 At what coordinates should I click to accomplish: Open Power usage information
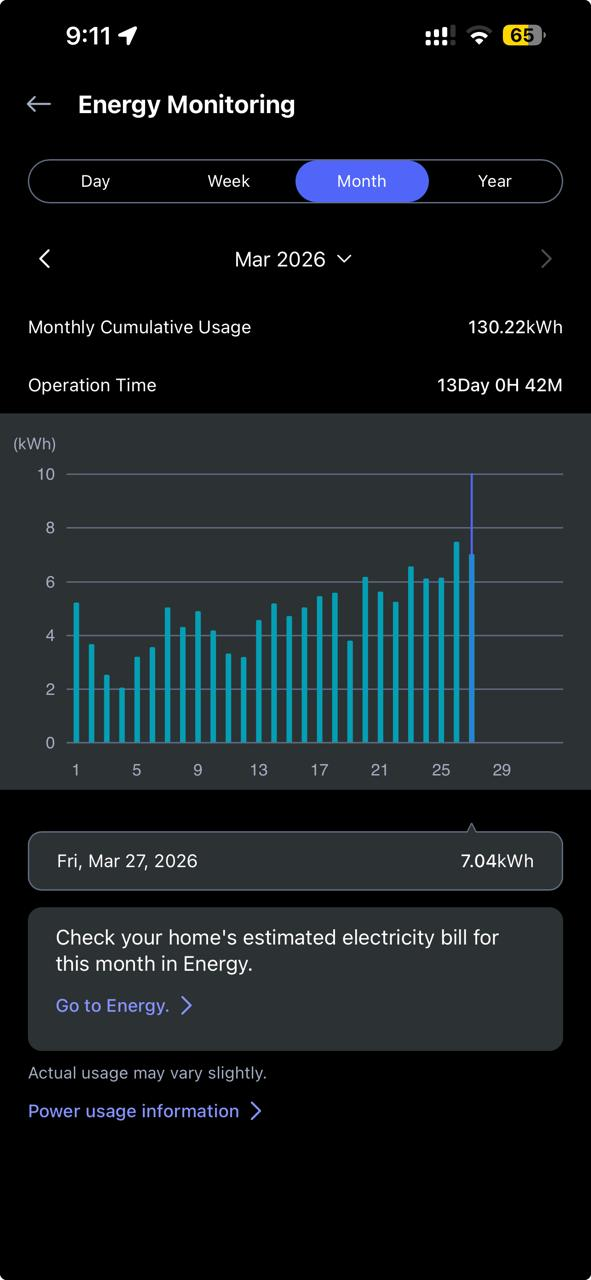pos(145,1111)
